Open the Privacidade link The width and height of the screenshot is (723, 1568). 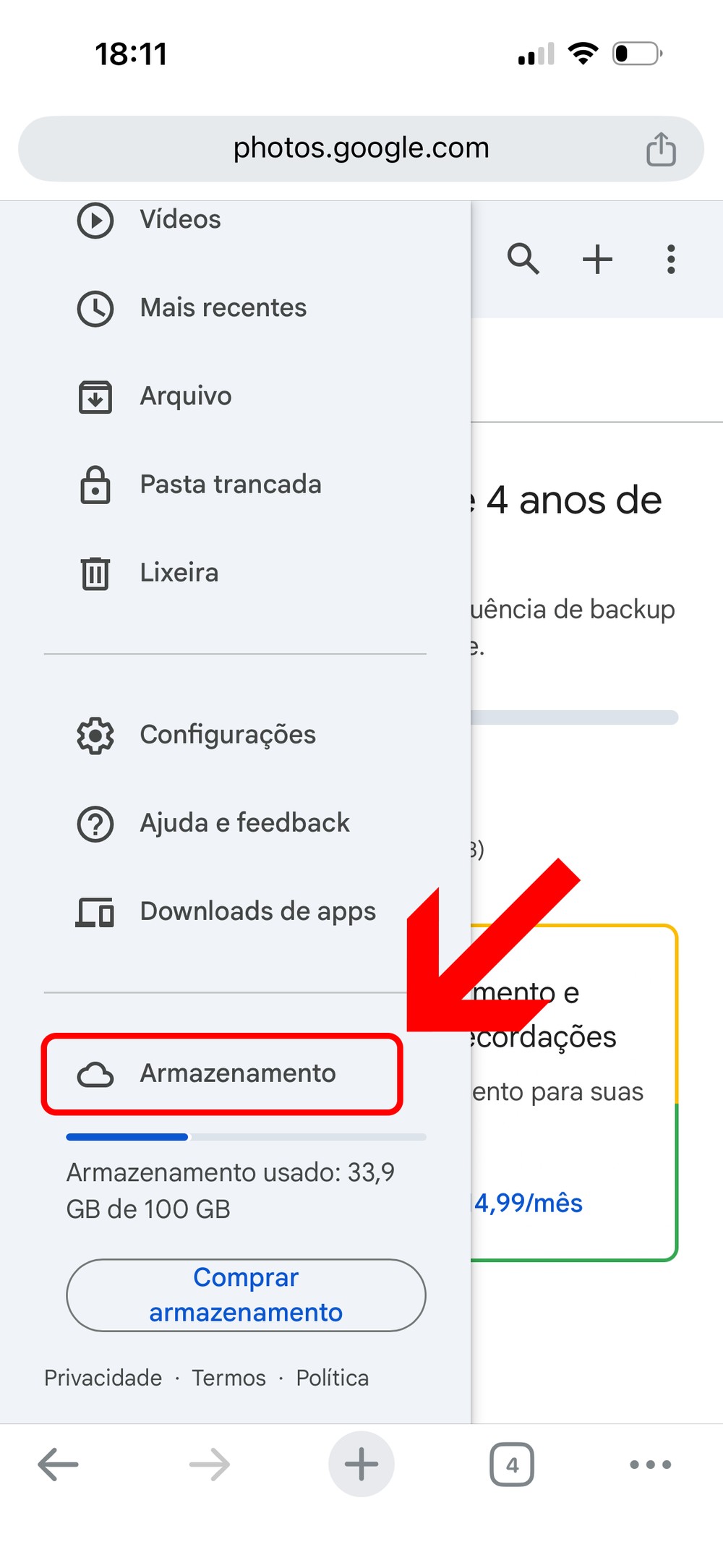click(x=103, y=1378)
